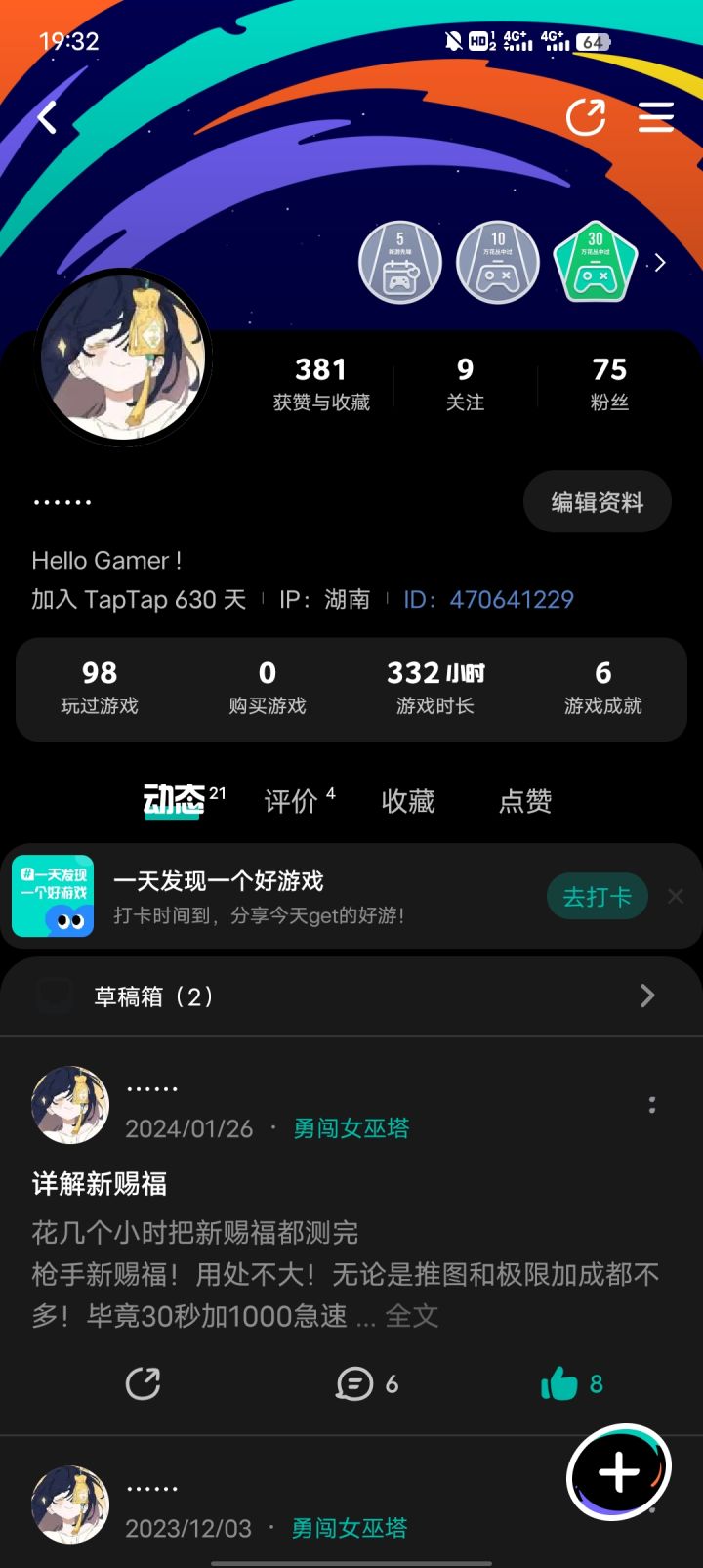
Task: View the 粉丝 followers list
Action: coord(609,383)
